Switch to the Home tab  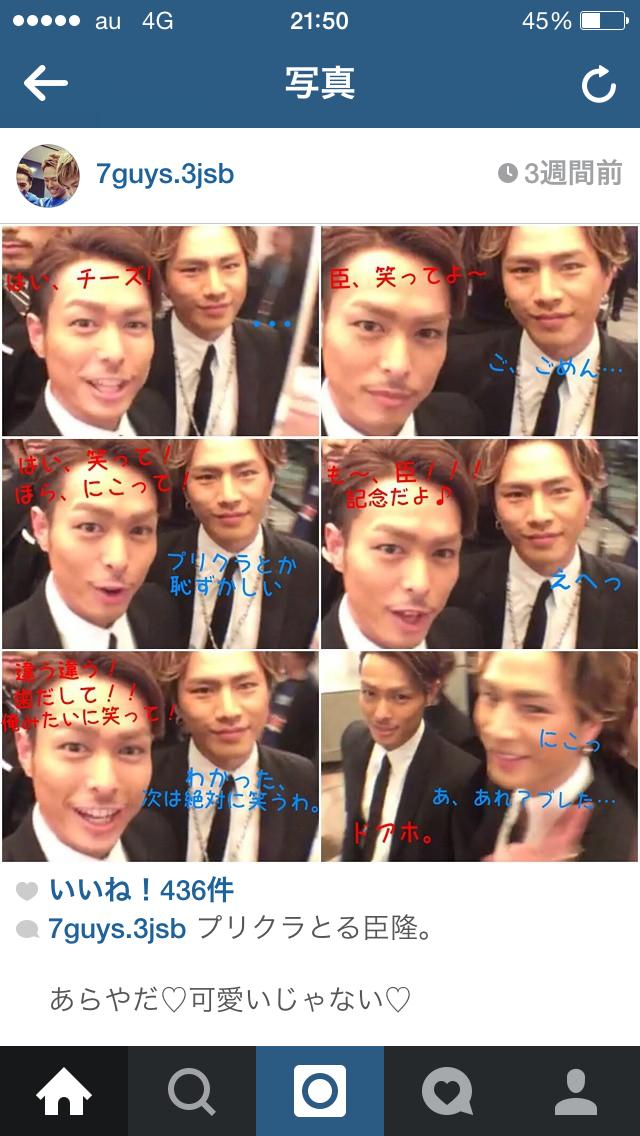click(x=64, y=1091)
